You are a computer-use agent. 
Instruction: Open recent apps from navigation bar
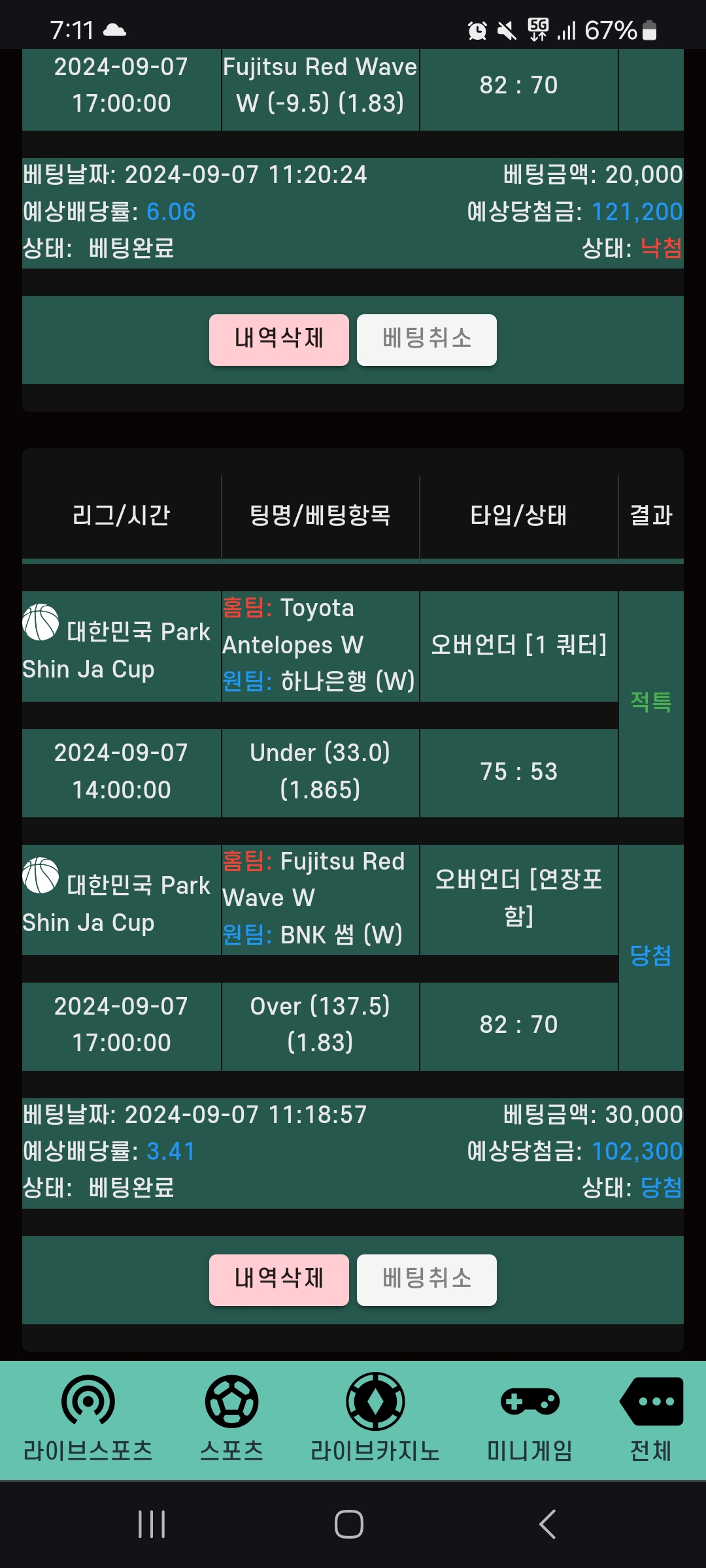point(152,1524)
